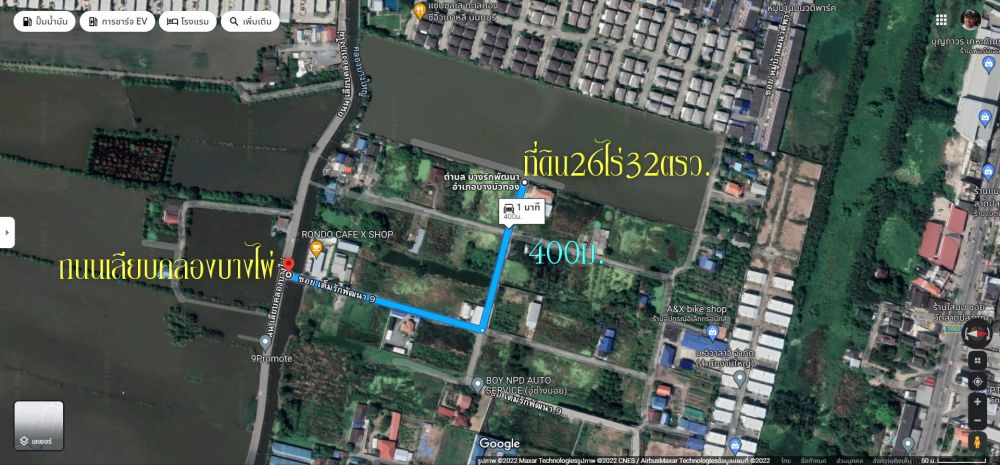
Task: Open the A&X bike shop place marker
Action: point(711,330)
